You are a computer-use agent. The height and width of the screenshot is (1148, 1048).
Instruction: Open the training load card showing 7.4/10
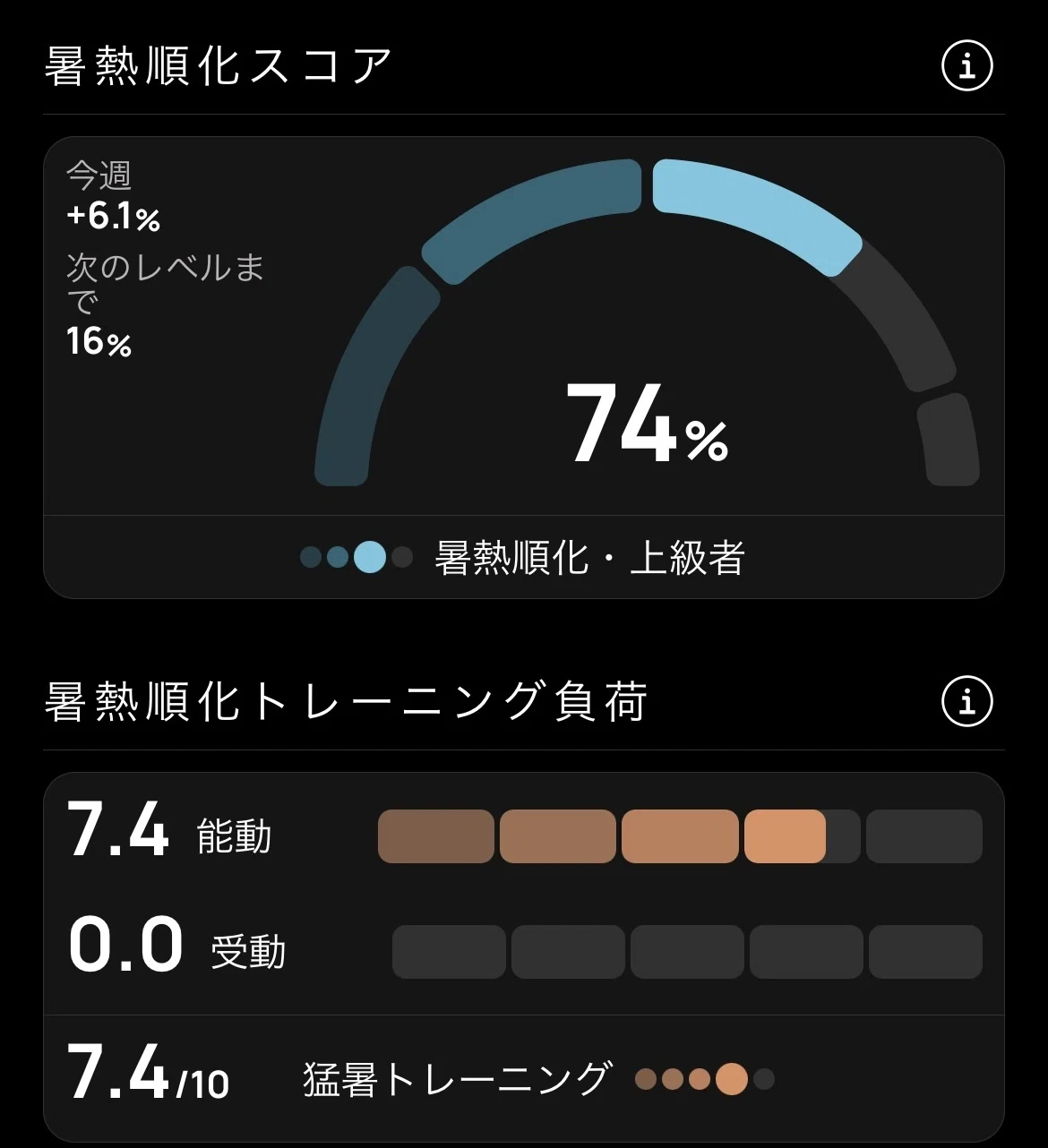coord(524,957)
